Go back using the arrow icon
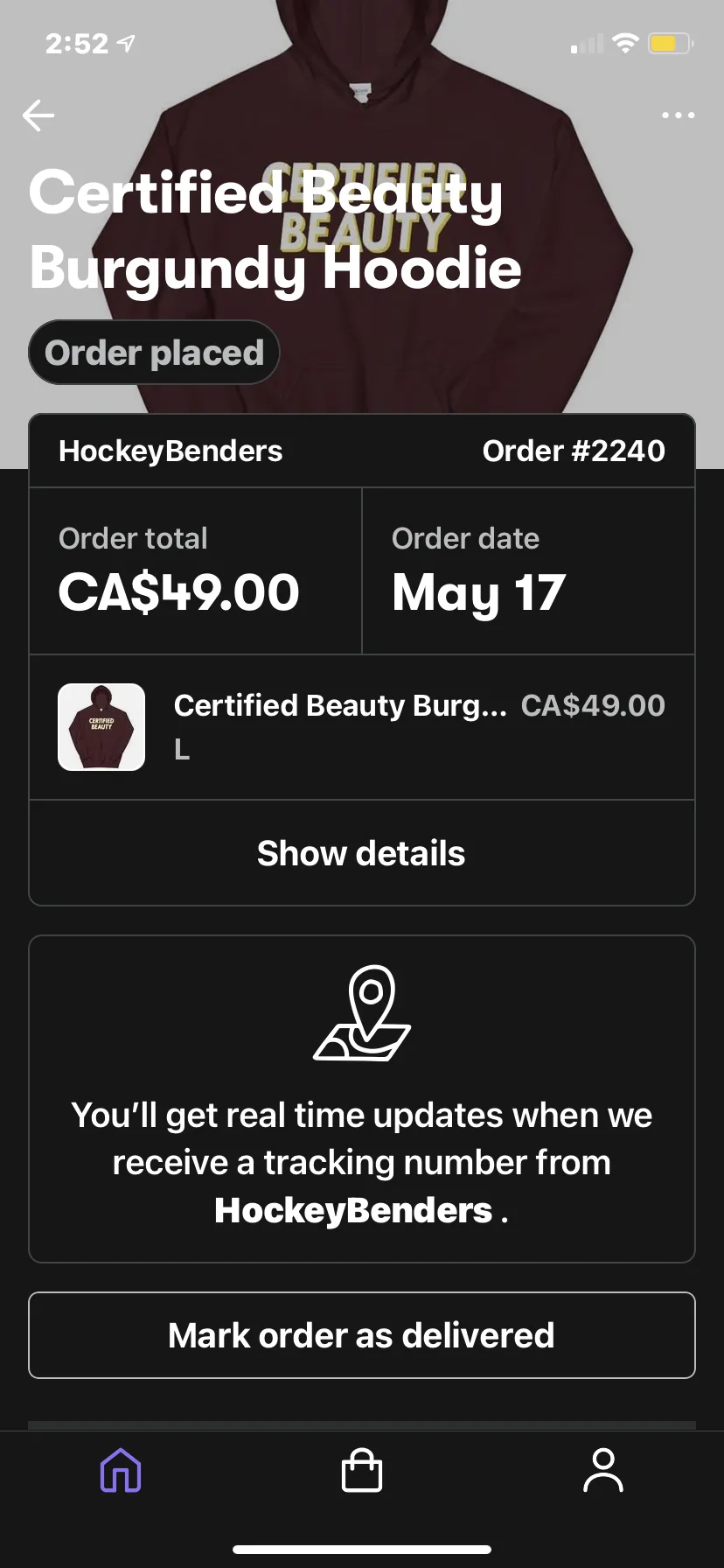The width and height of the screenshot is (724, 1568). pyautogui.click(x=38, y=115)
